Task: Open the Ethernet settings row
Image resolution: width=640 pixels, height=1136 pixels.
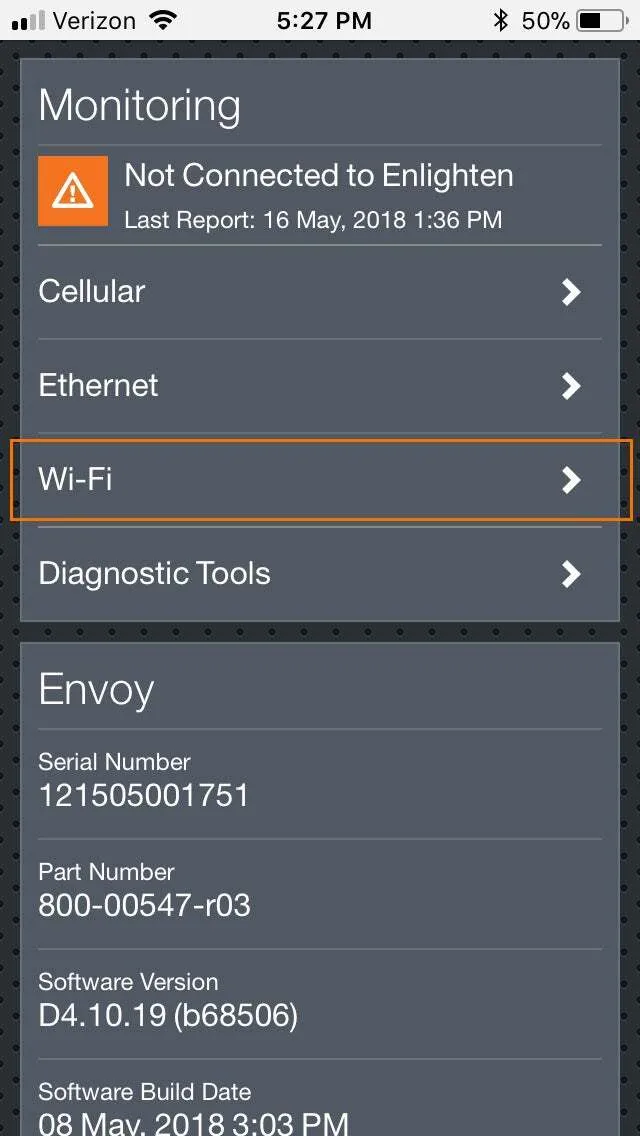Action: (x=320, y=386)
